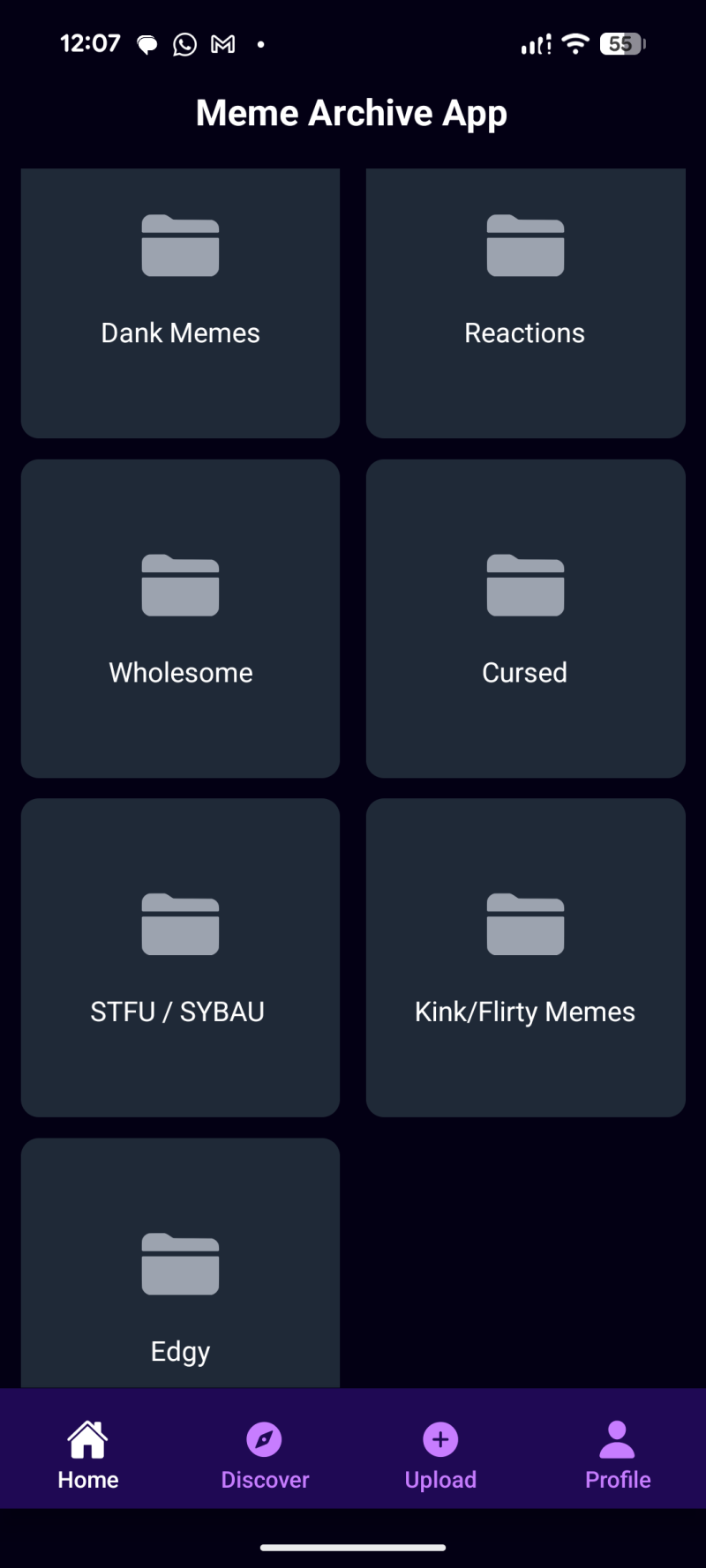The height and width of the screenshot is (1568, 706).
Task: Tap the Upload tab
Action: pyautogui.click(x=440, y=1455)
